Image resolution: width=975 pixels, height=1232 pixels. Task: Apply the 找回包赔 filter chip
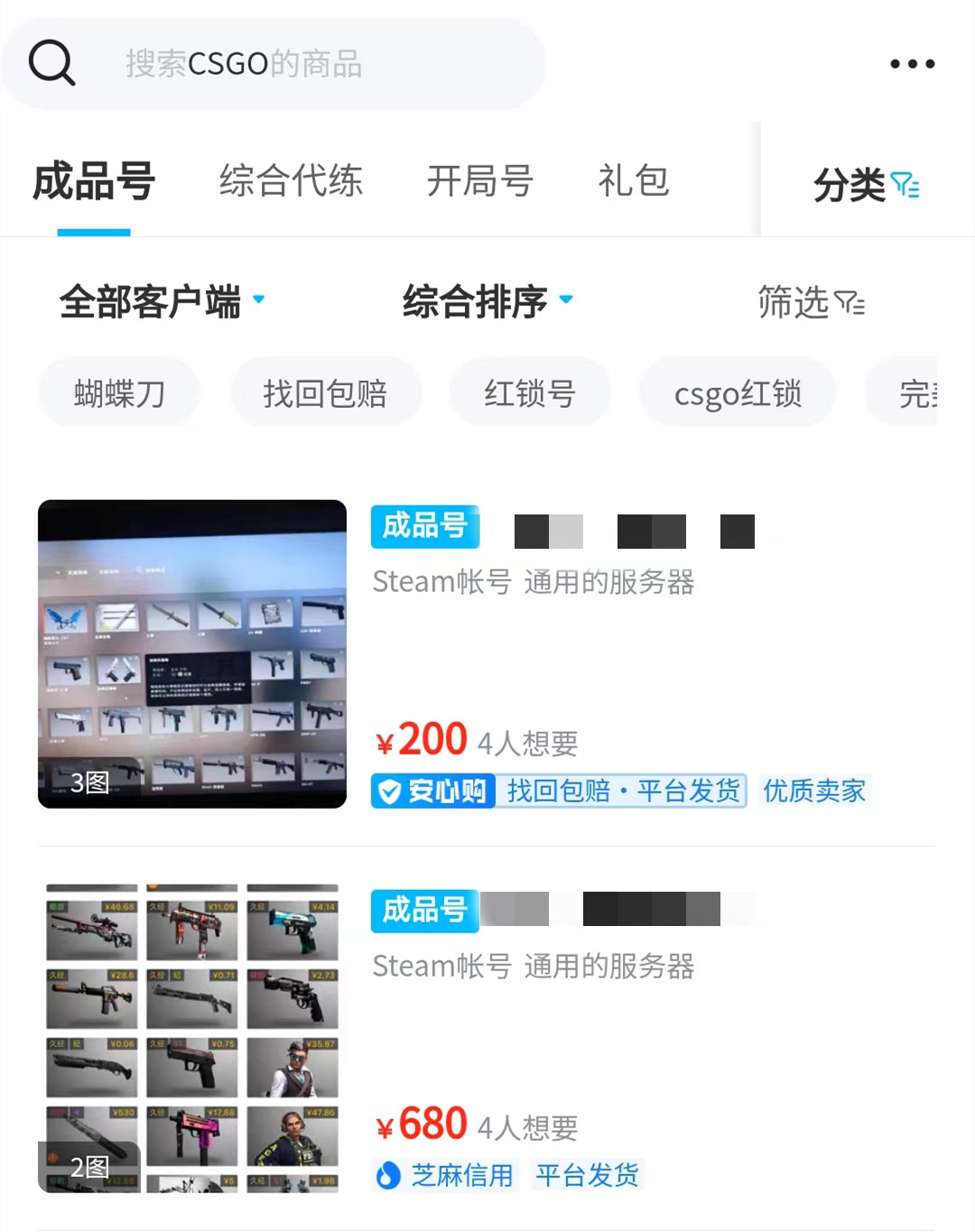click(x=325, y=394)
